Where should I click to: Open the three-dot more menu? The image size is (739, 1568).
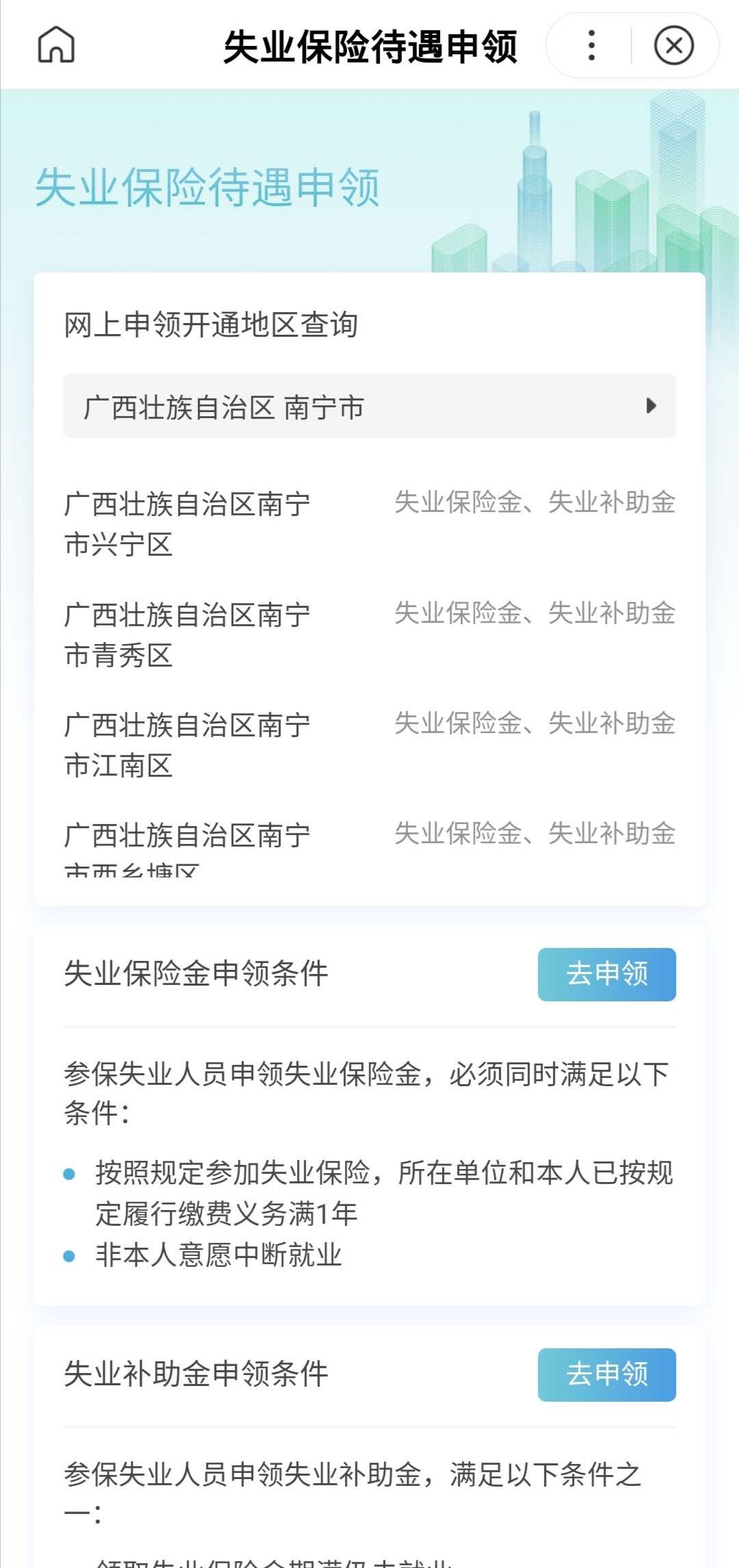point(592,45)
